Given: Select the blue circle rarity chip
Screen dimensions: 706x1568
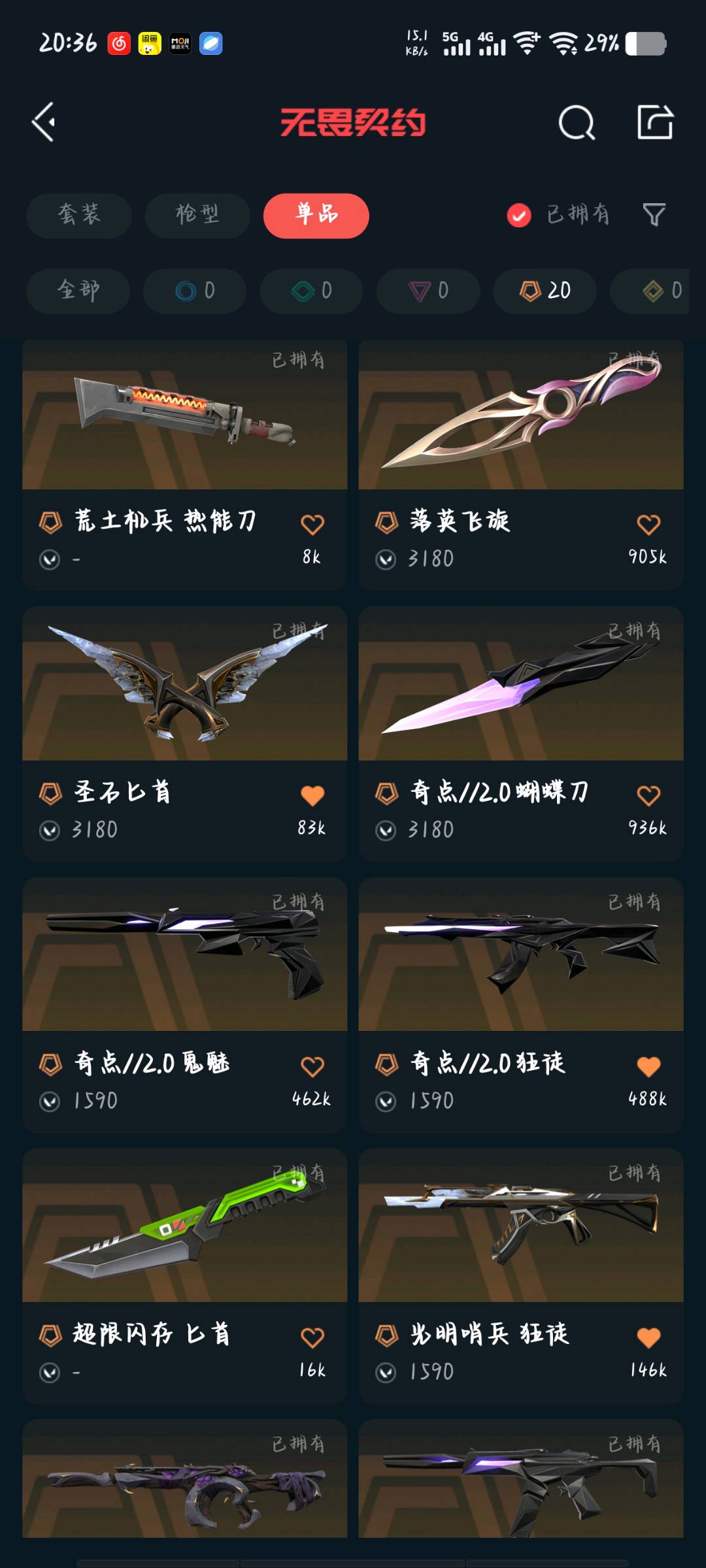Looking at the screenshot, I should click(x=195, y=290).
